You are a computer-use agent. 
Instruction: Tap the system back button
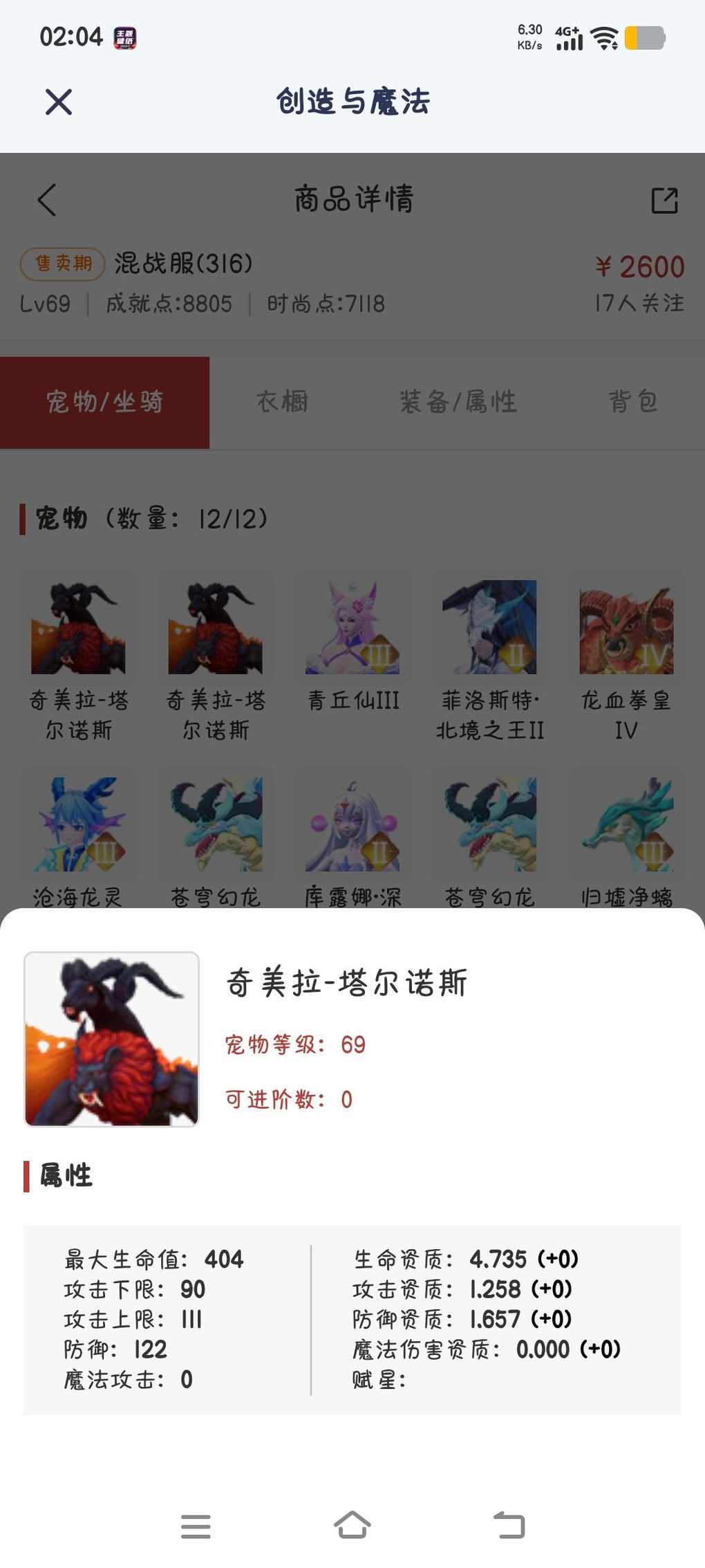[x=509, y=1525]
